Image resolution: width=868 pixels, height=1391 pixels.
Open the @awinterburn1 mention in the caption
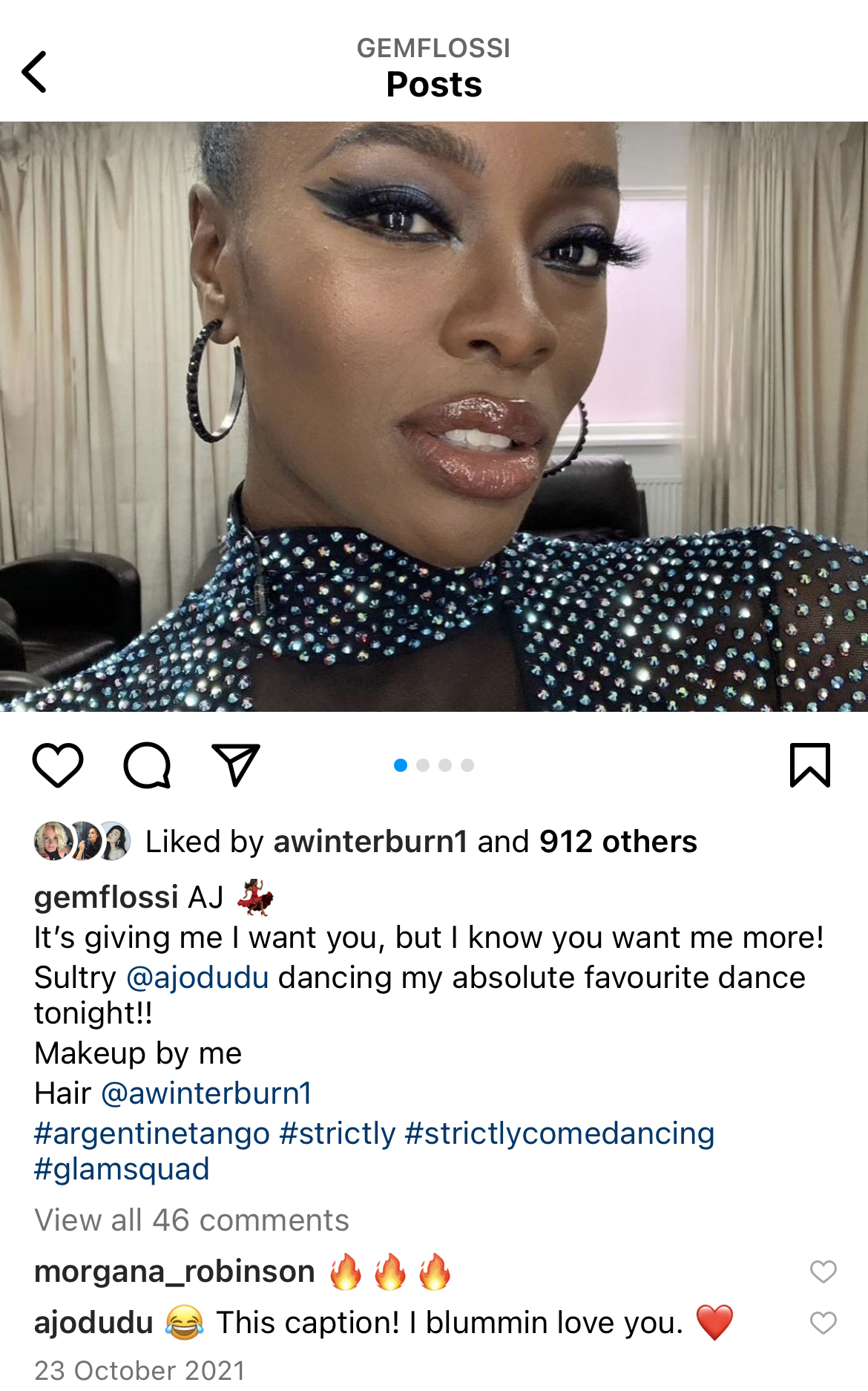206,1093
